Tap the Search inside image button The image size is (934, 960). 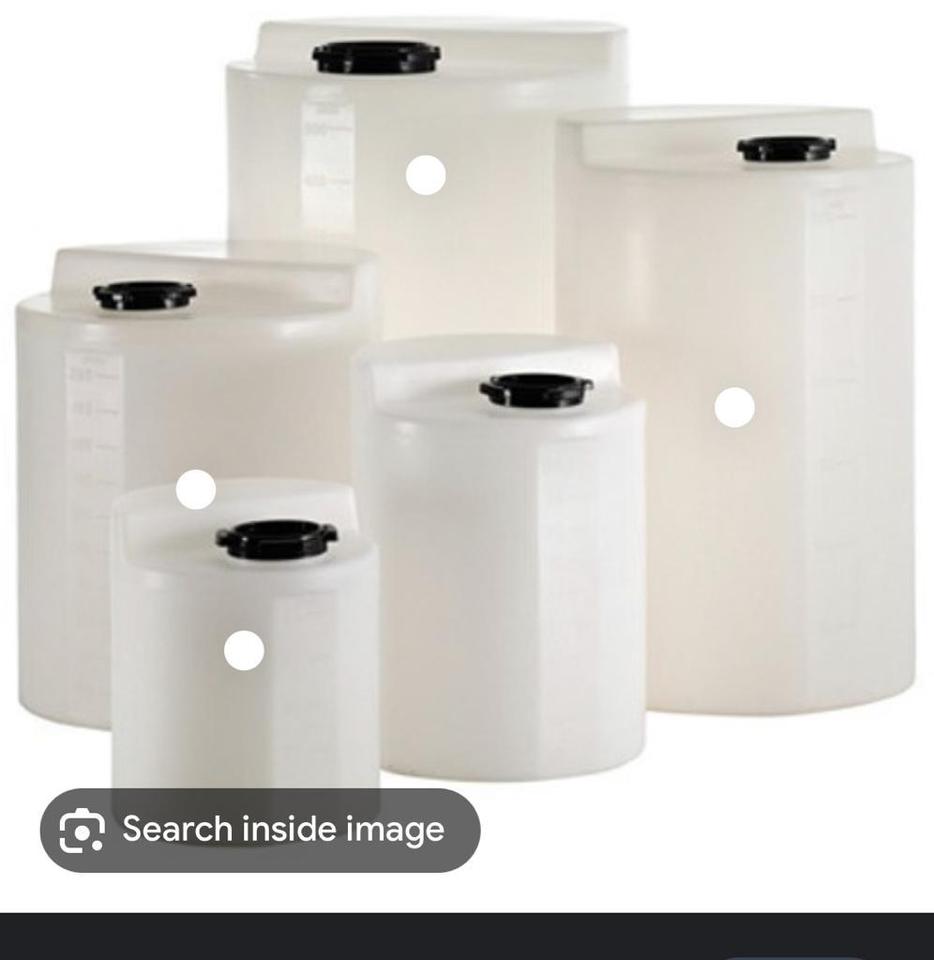(260, 830)
